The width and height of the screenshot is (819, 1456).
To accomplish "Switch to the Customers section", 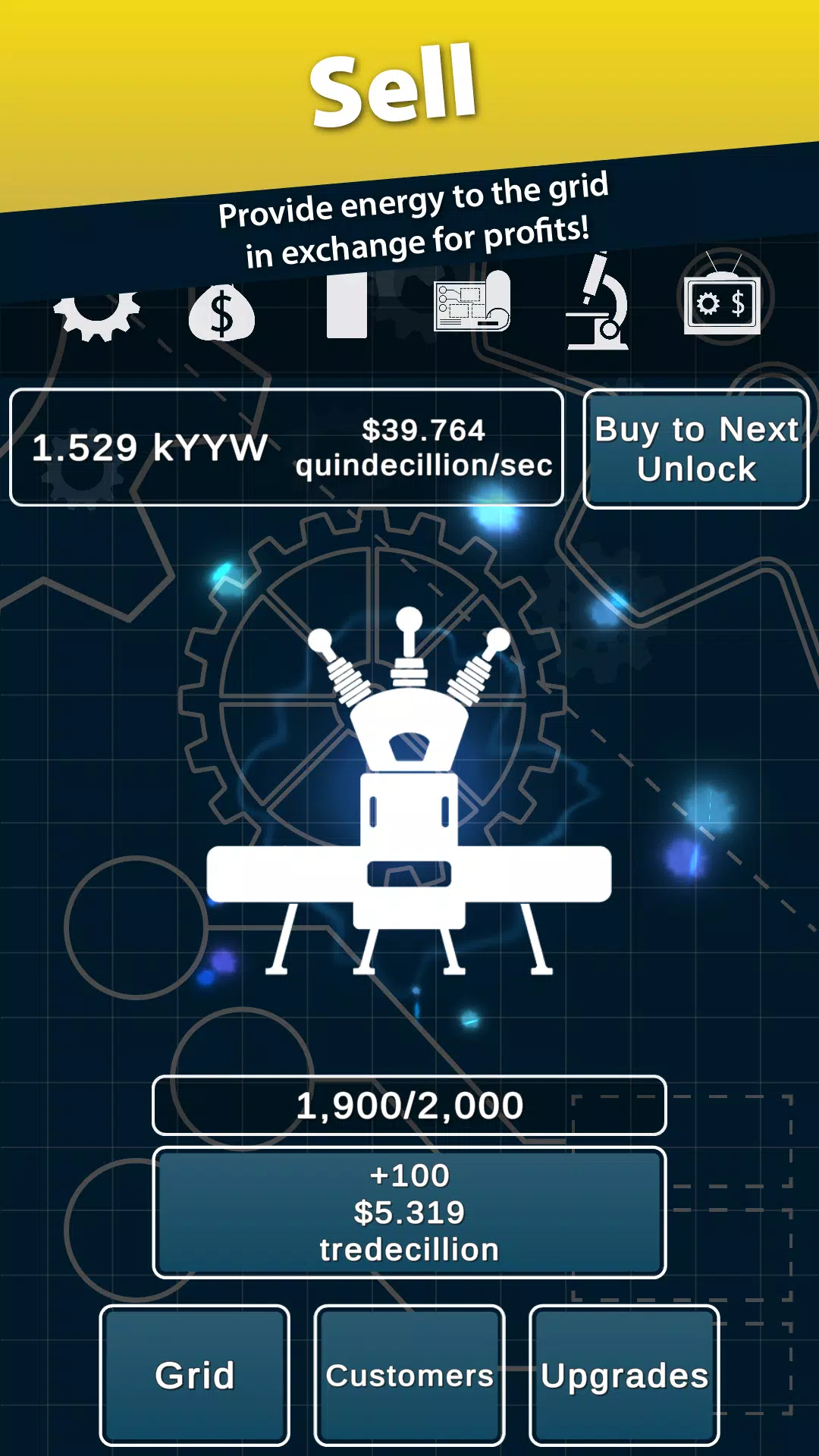I will [x=409, y=1375].
